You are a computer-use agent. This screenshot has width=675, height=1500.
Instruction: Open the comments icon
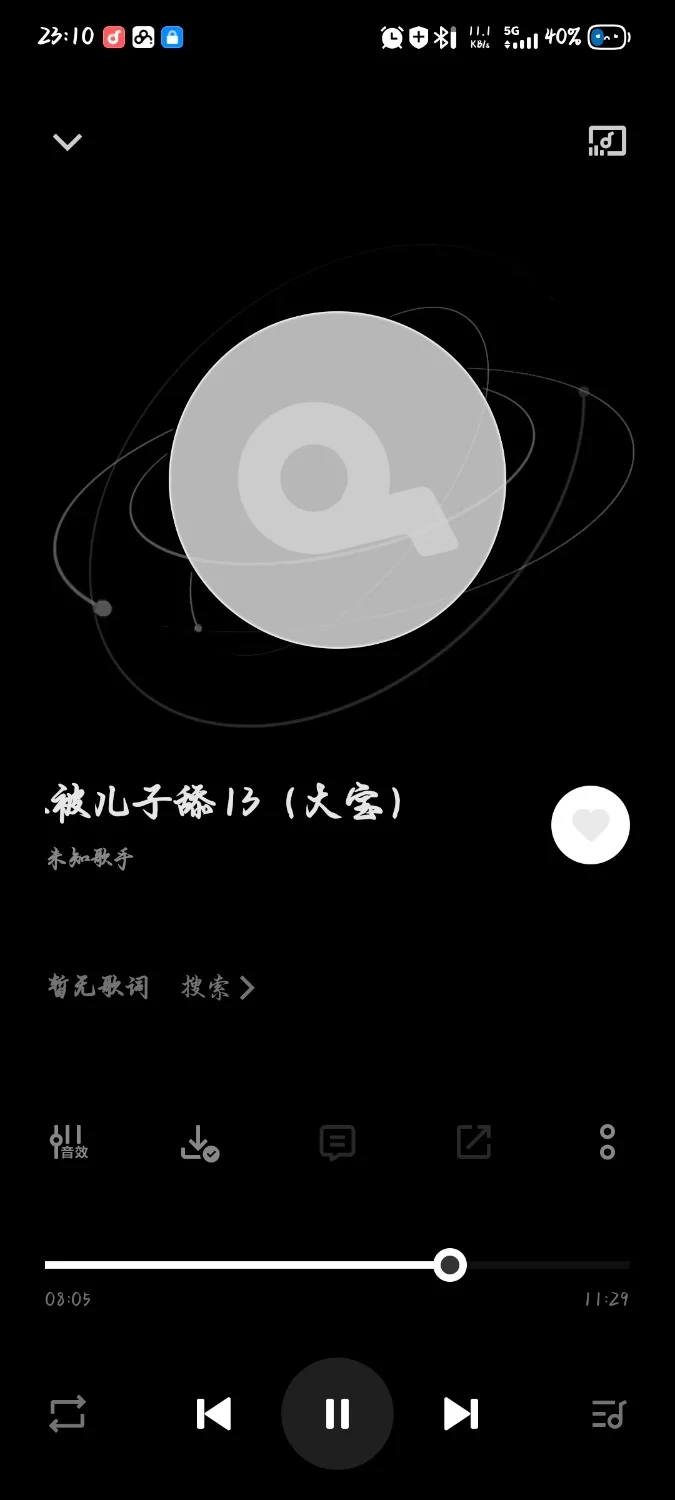click(x=337, y=1142)
